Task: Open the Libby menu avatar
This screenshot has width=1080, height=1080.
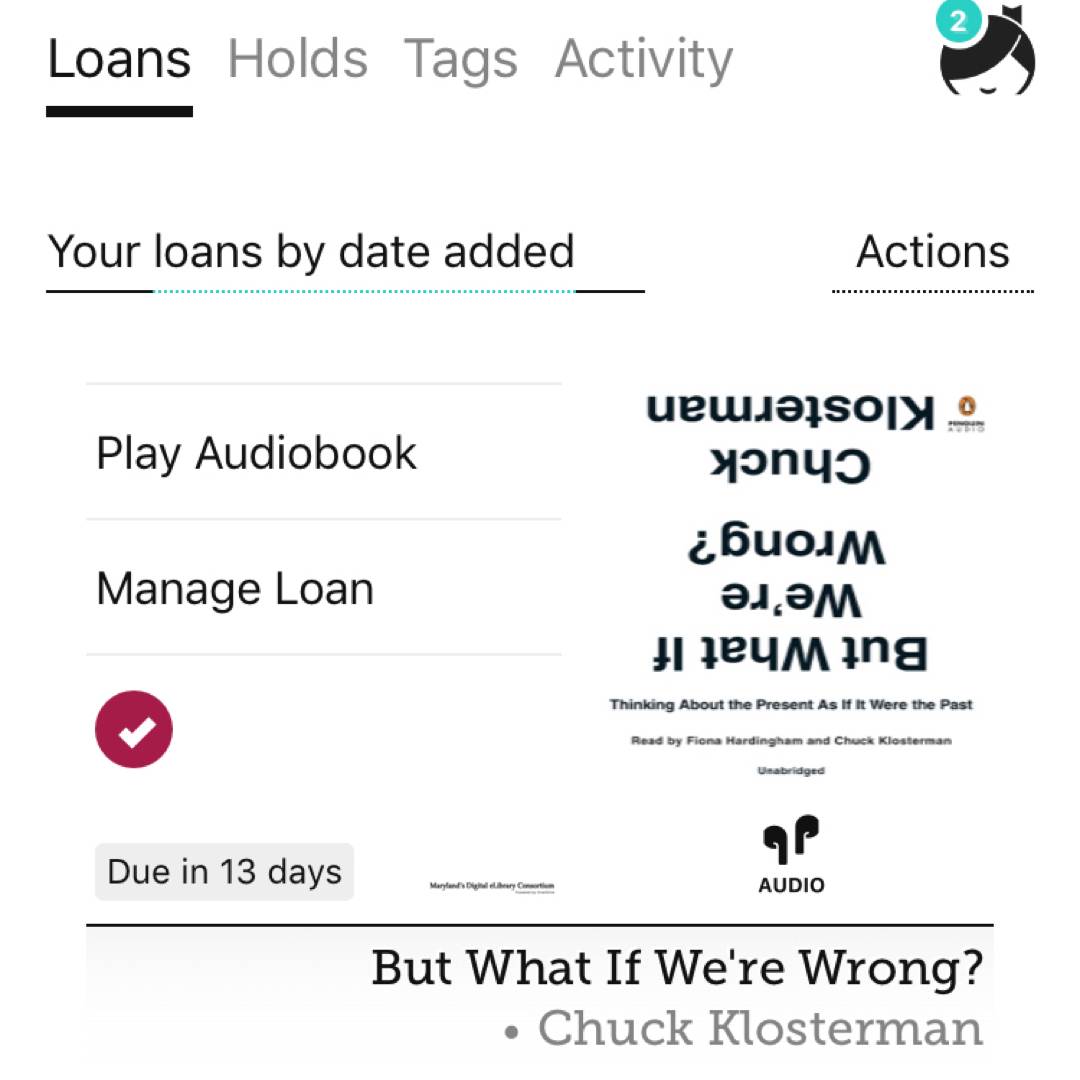Action: (x=985, y=50)
